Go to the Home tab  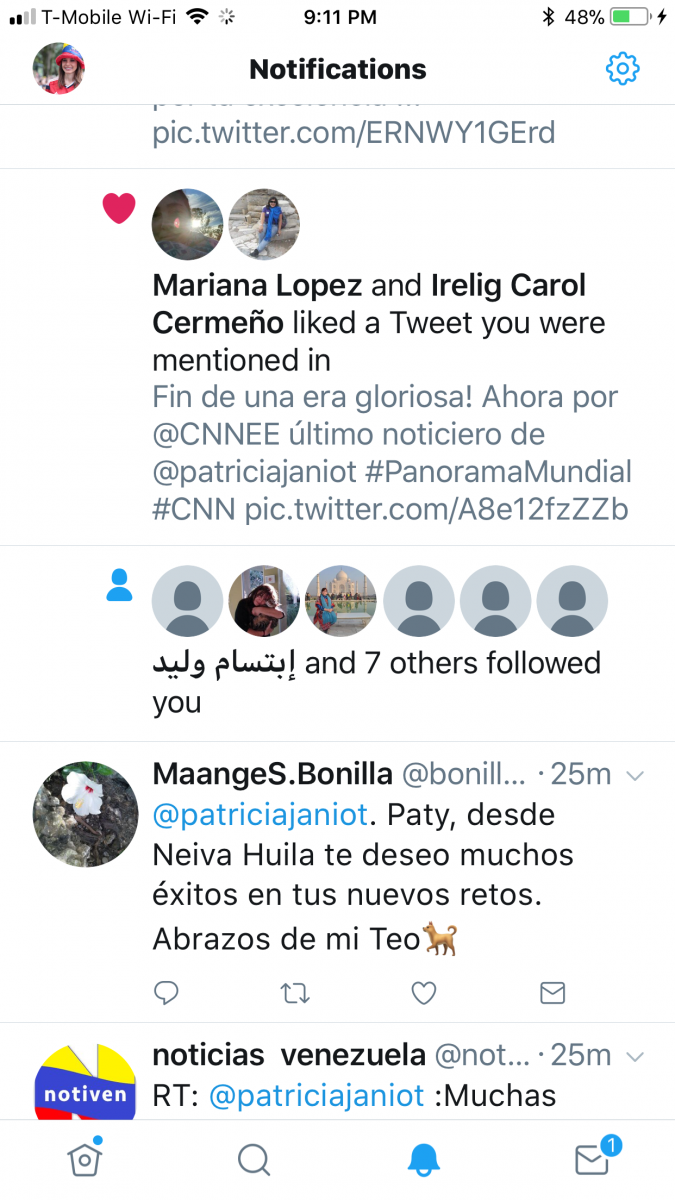[x=85, y=1158]
